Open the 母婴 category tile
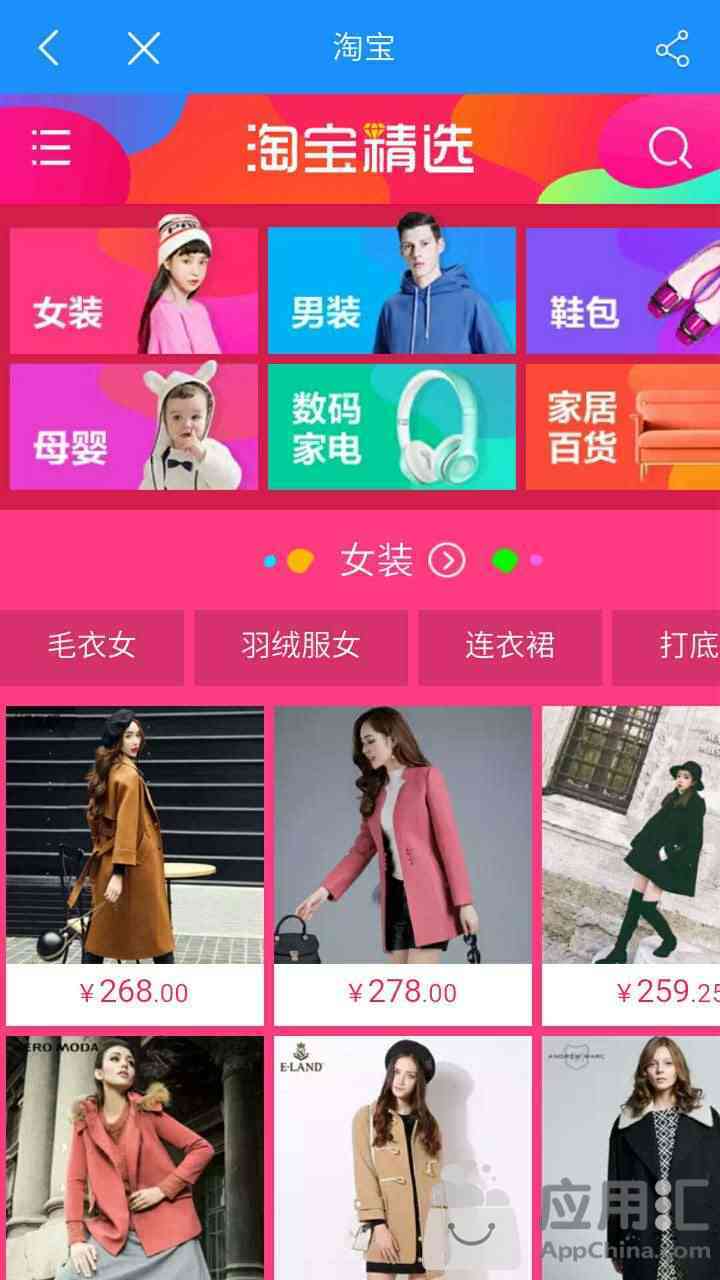The height and width of the screenshot is (1280, 720). coord(134,427)
